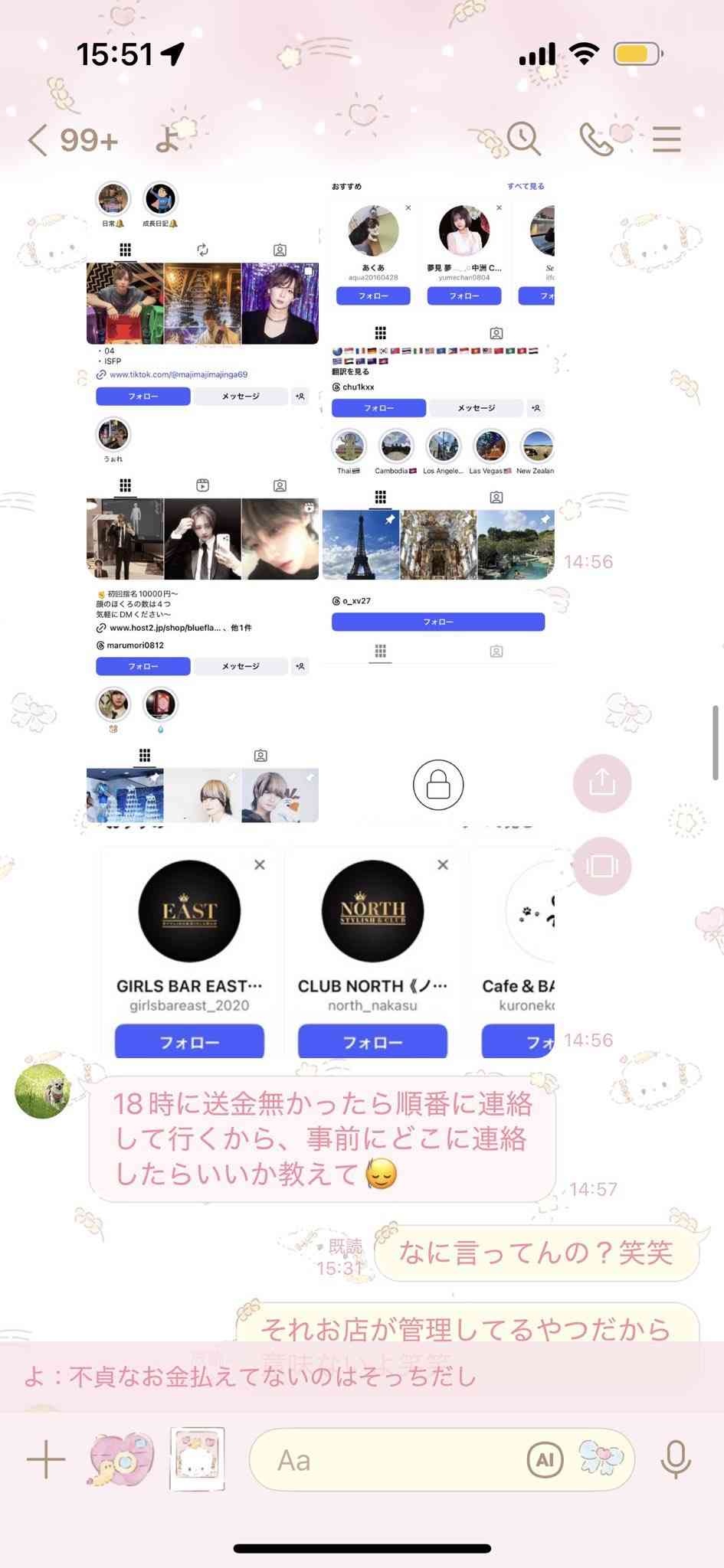Record a voice message with microphone

(675, 1459)
